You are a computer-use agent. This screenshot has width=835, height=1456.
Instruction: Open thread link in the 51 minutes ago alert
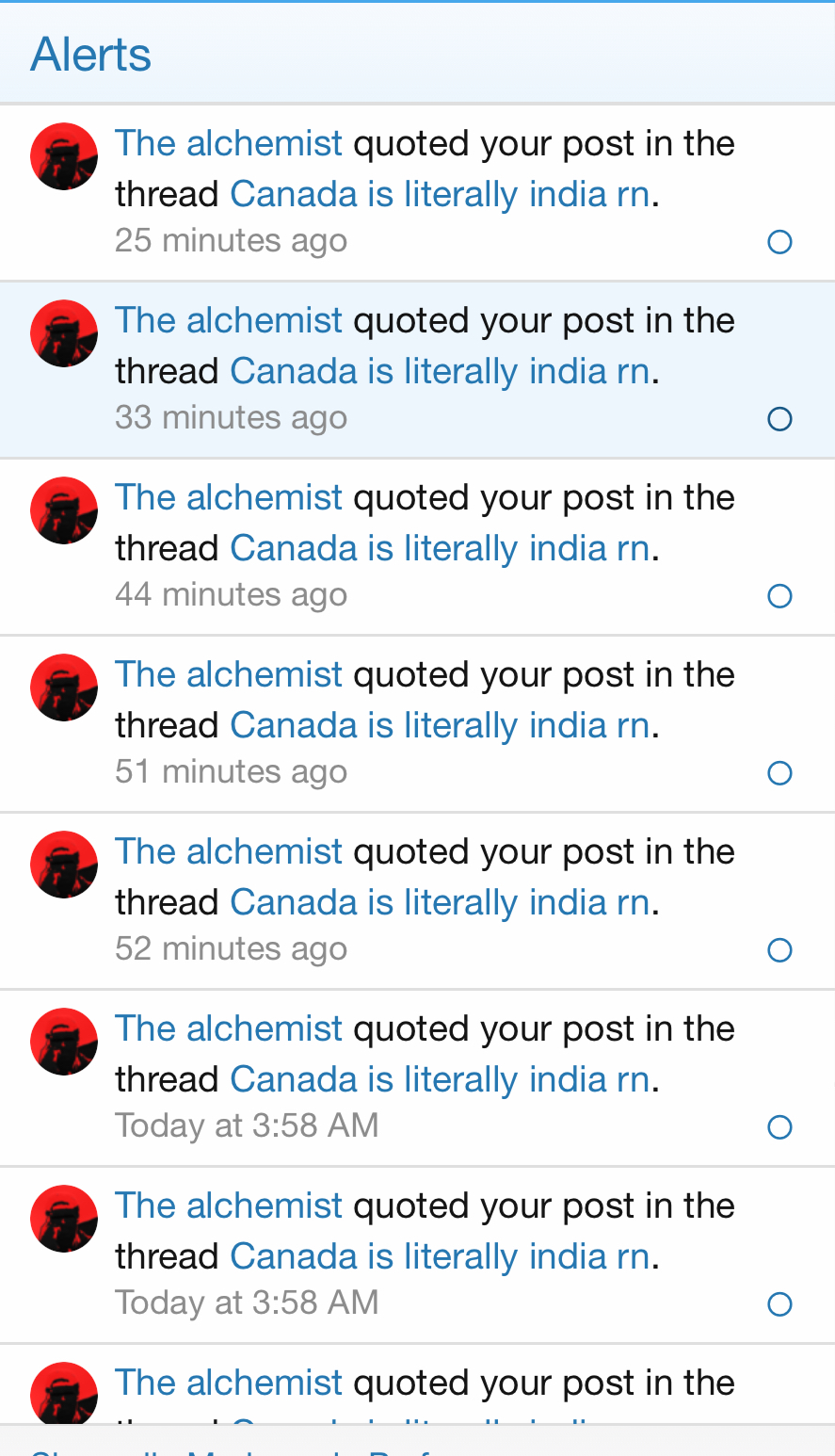point(440,726)
